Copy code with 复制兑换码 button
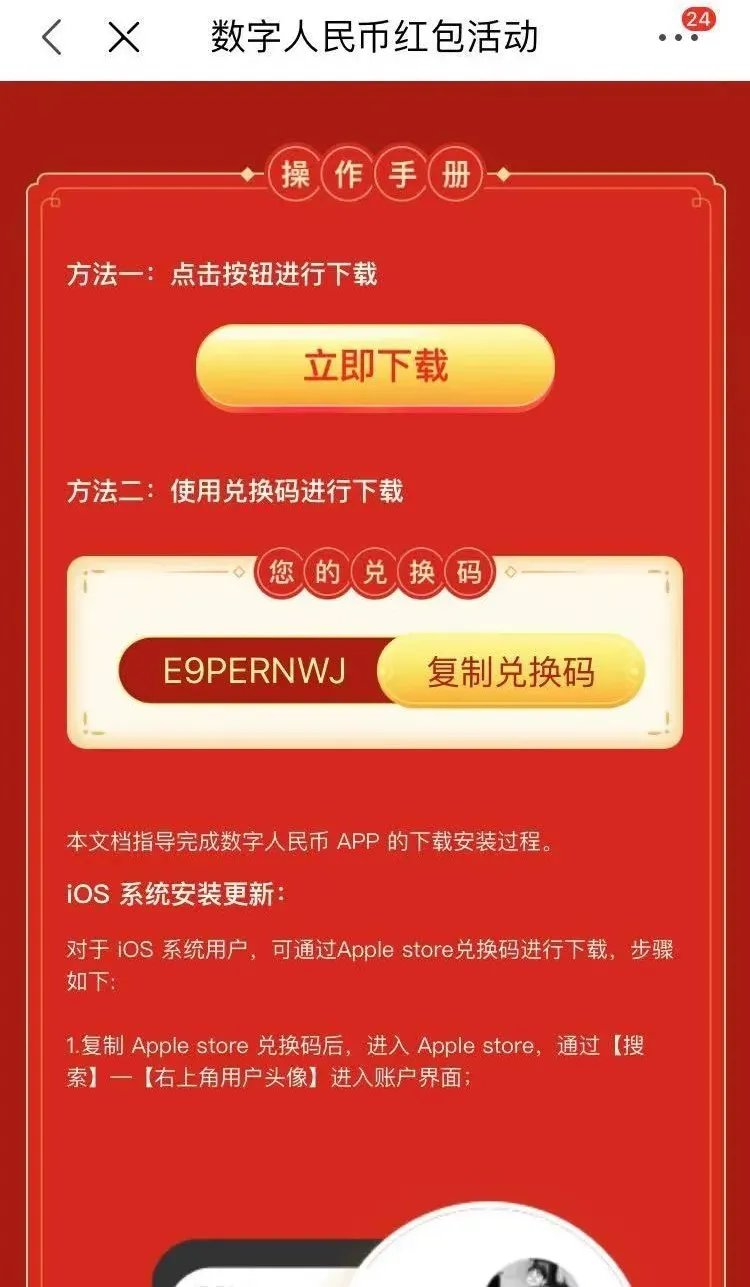Screen dimensions: 750x1287 (x=510, y=671)
